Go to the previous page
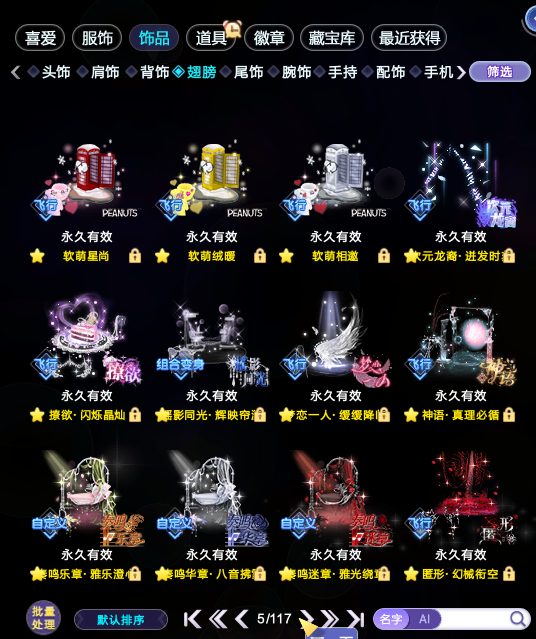 [x=242, y=619]
